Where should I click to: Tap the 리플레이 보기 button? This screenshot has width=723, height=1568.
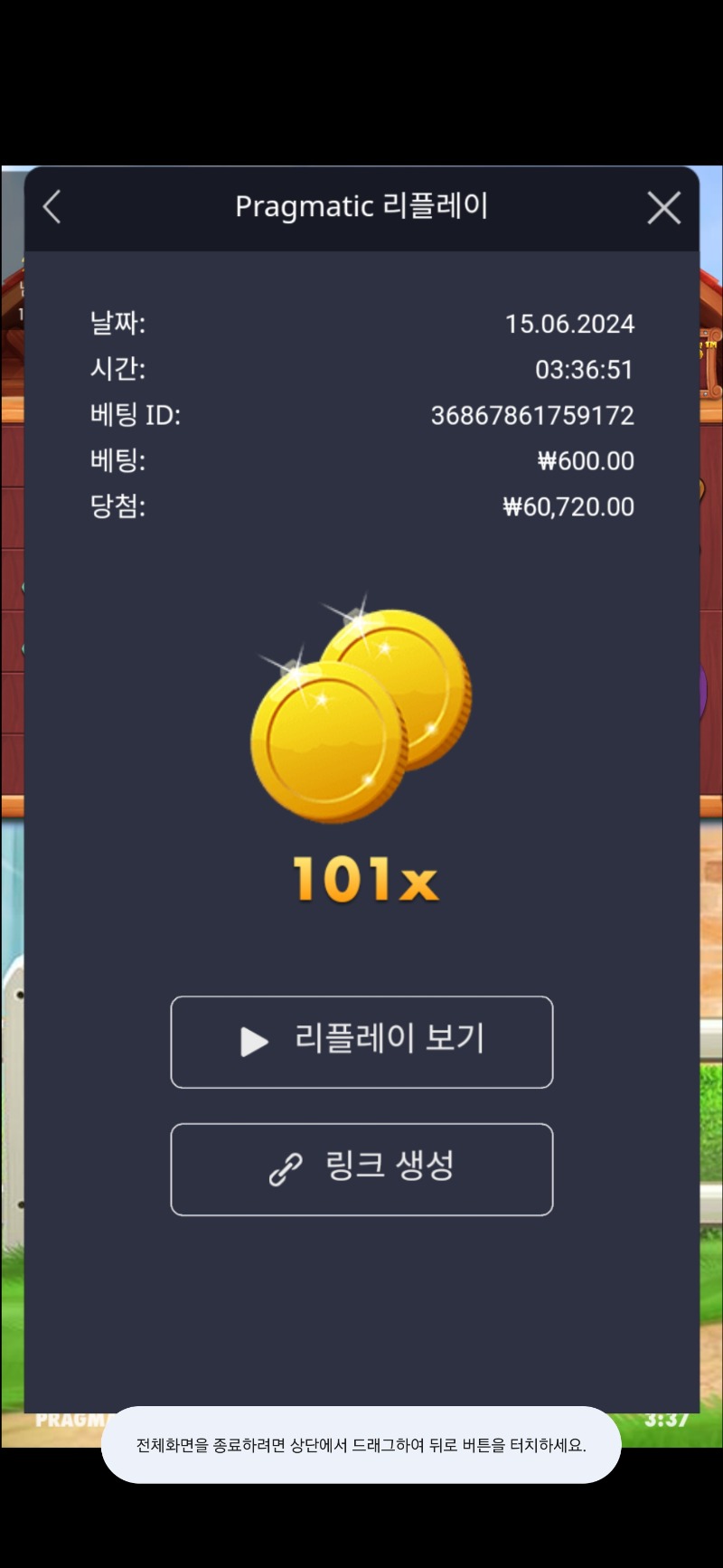point(361,1042)
